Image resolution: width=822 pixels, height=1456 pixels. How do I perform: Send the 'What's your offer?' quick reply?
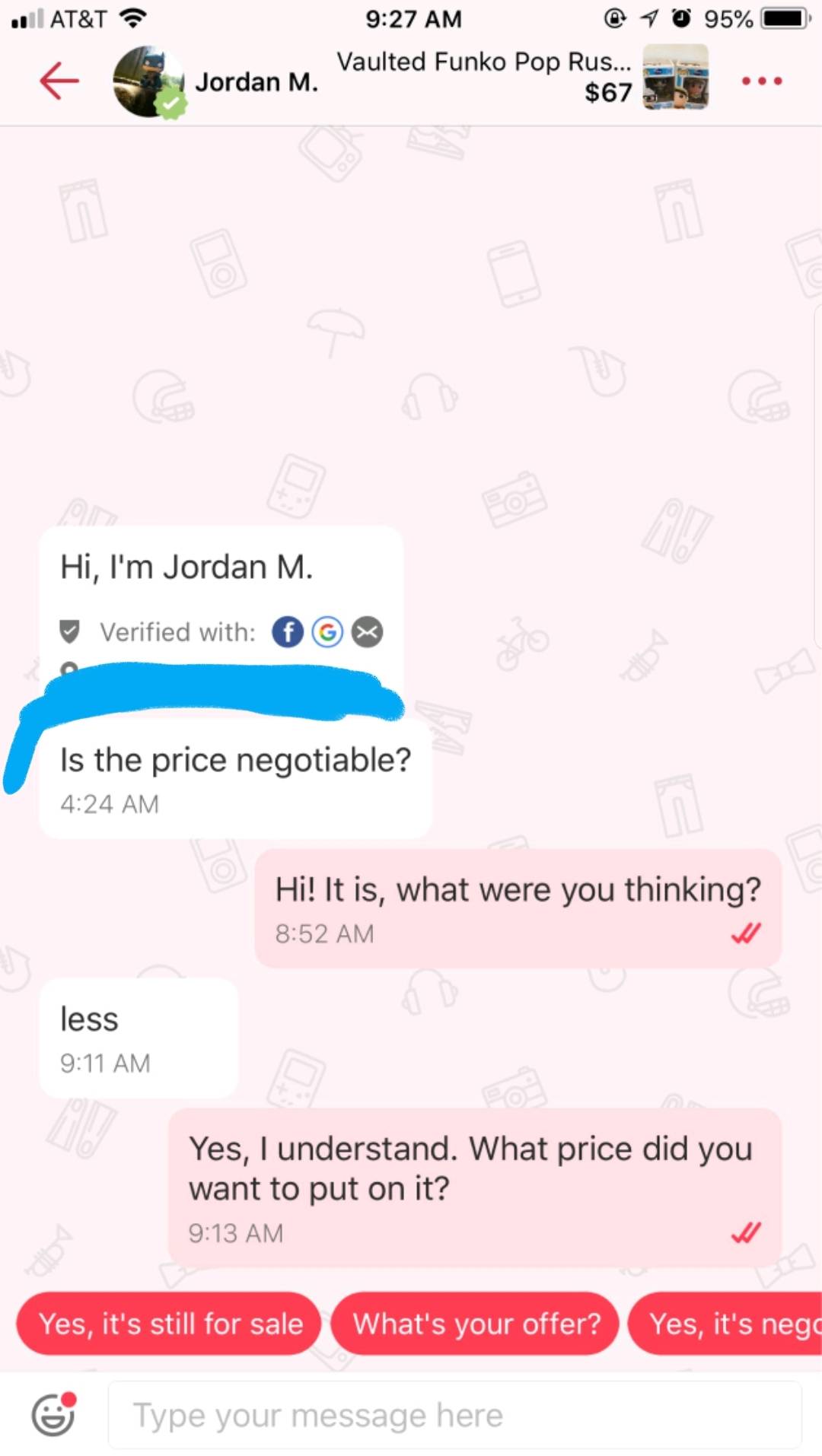[x=475, y=1324]
